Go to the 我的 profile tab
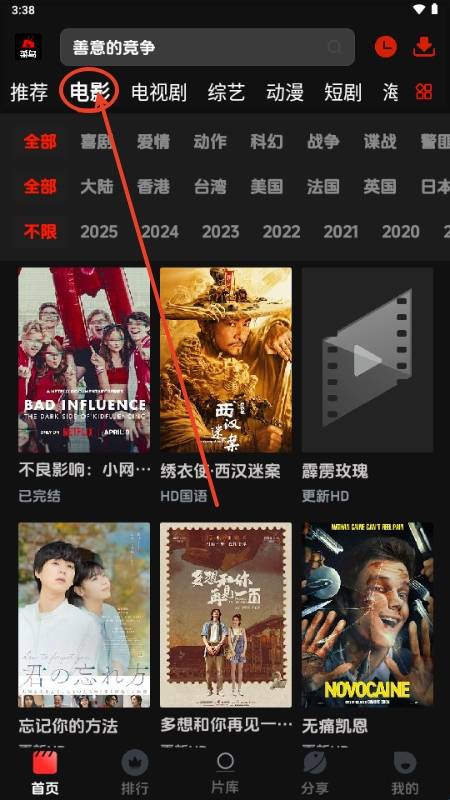The width and height of the screenshot is (450, 800). pyautogui.click(x=405, y=772)
